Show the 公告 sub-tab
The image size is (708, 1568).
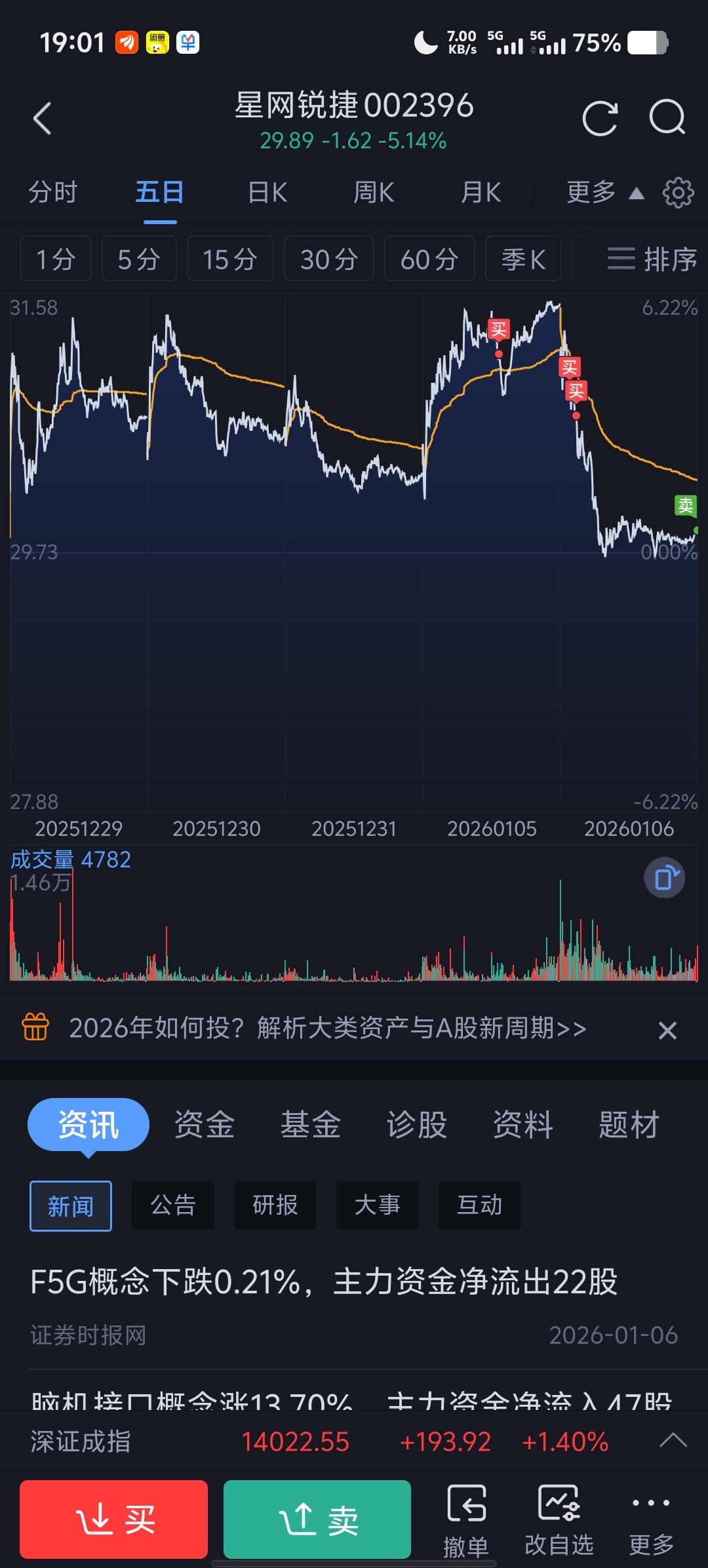[x=173, y=1205]
